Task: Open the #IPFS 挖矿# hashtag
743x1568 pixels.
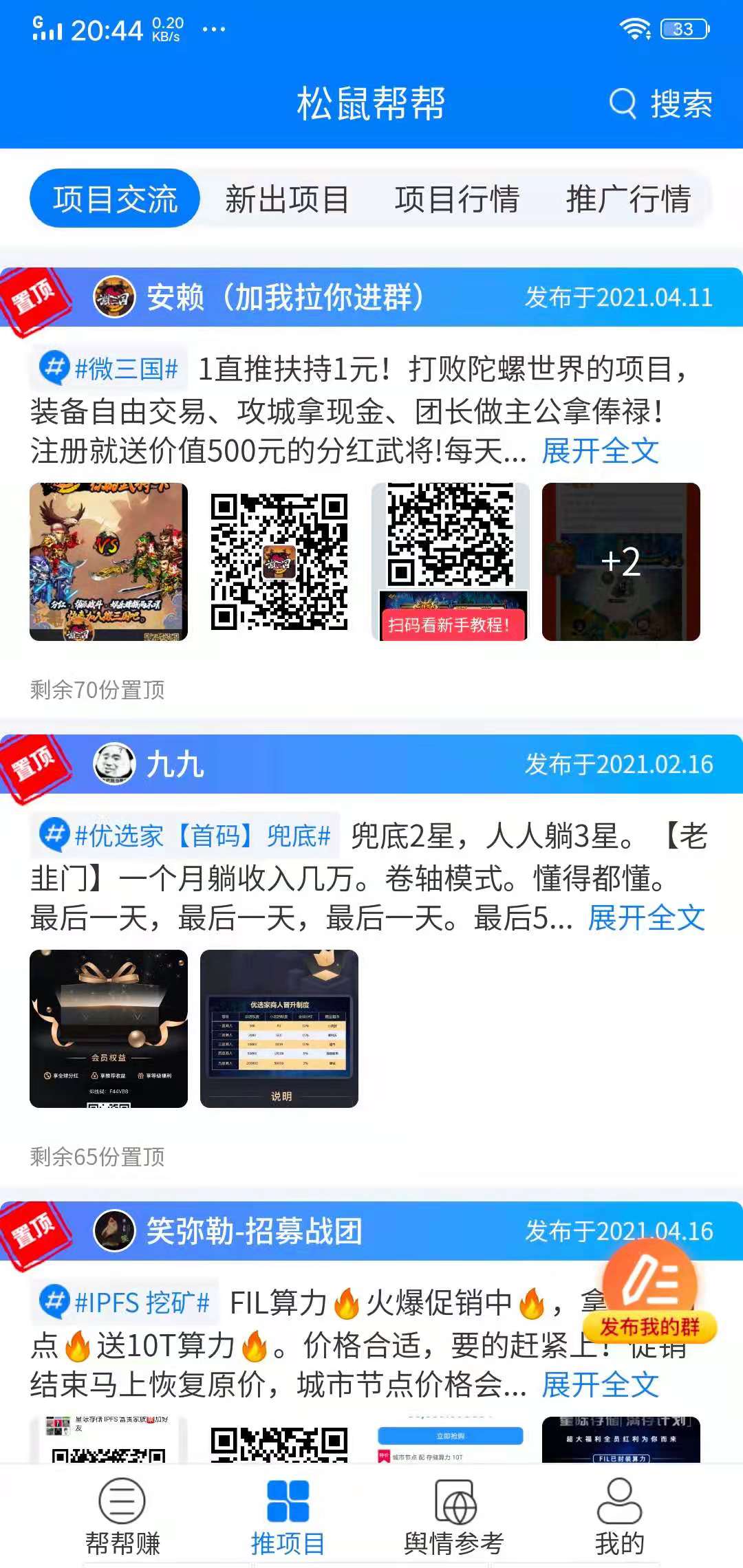Action: 125,1303
